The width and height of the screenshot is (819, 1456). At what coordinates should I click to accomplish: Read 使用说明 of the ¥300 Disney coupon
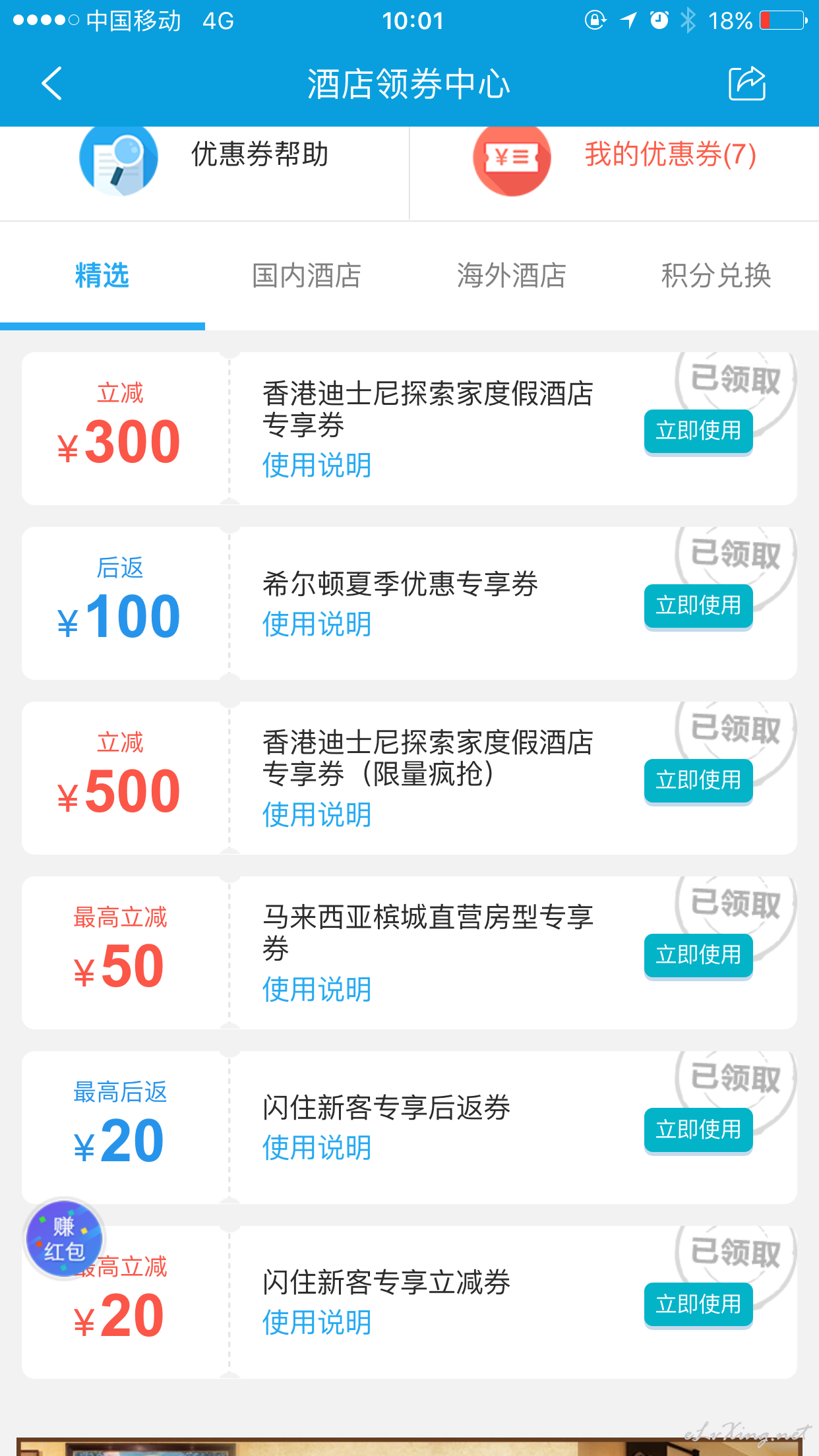[x=317, y=465]
